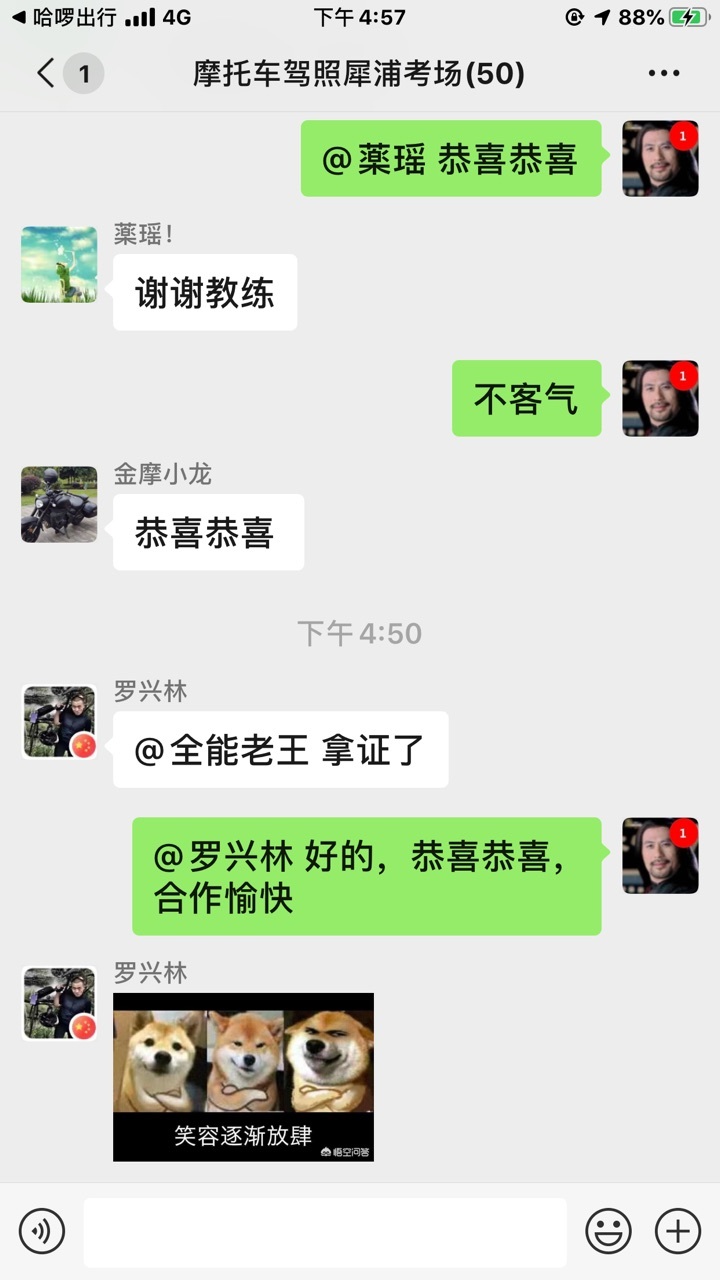Viewport: 720px width, 1280px height.
Task: Return to 哈啰出行 app via status bar
Action: (x=65, y=17)
